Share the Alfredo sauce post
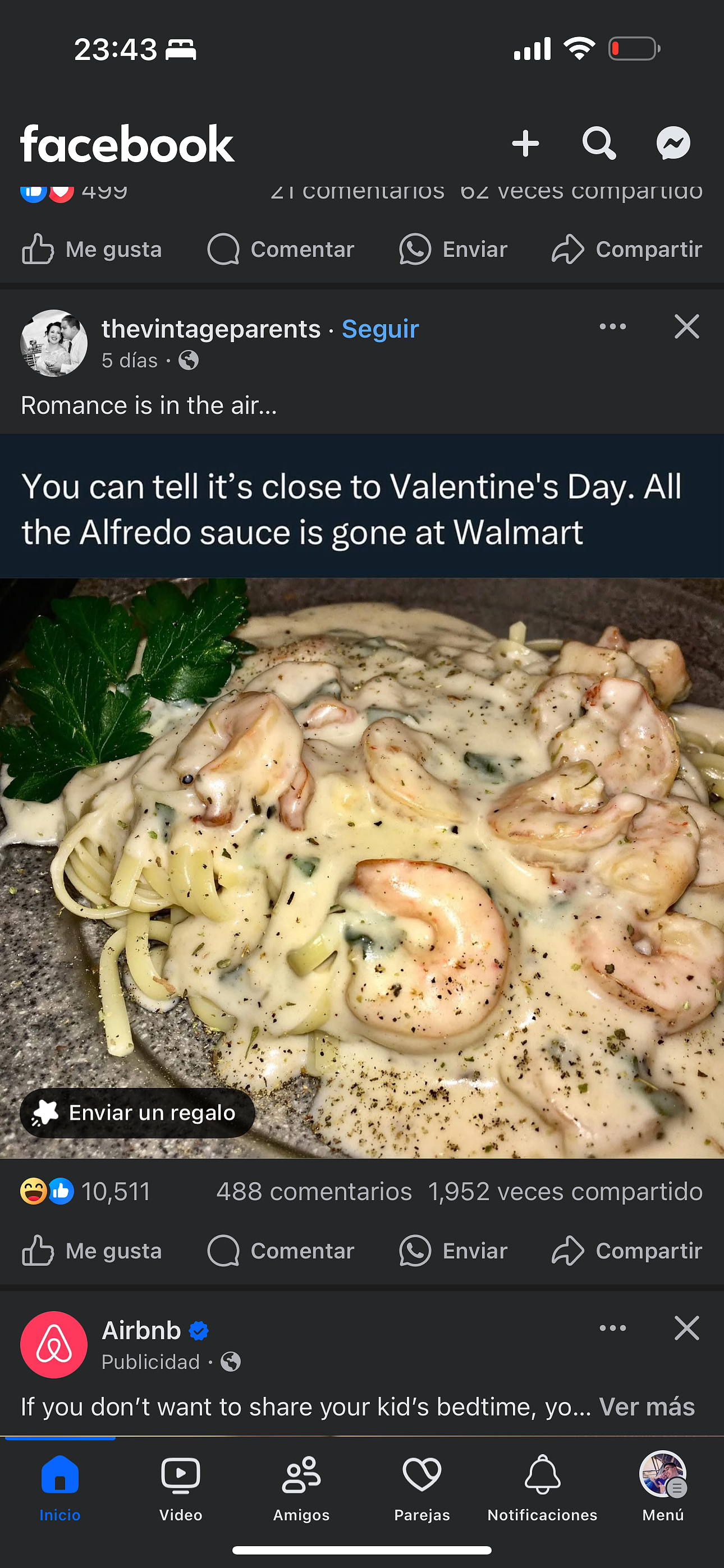The image size is (724, 1568). pos(626,1251)
